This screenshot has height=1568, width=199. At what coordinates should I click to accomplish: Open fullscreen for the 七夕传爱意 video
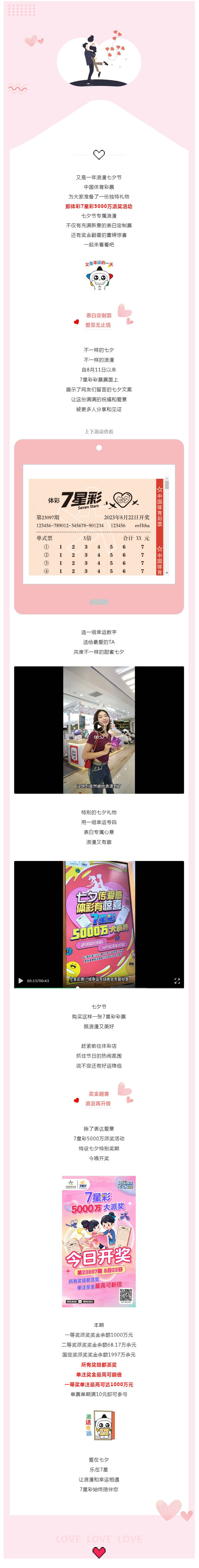click(x=177, y=980)
